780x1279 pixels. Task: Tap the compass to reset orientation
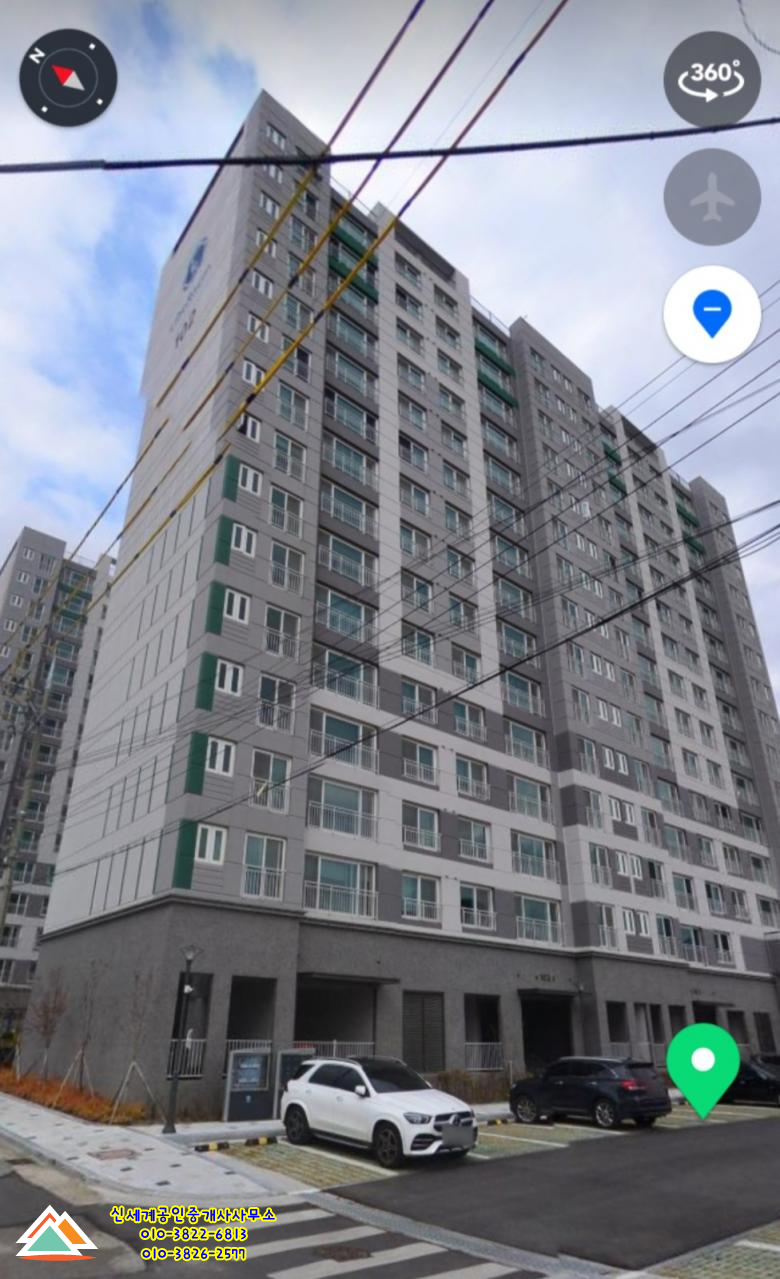68,77
